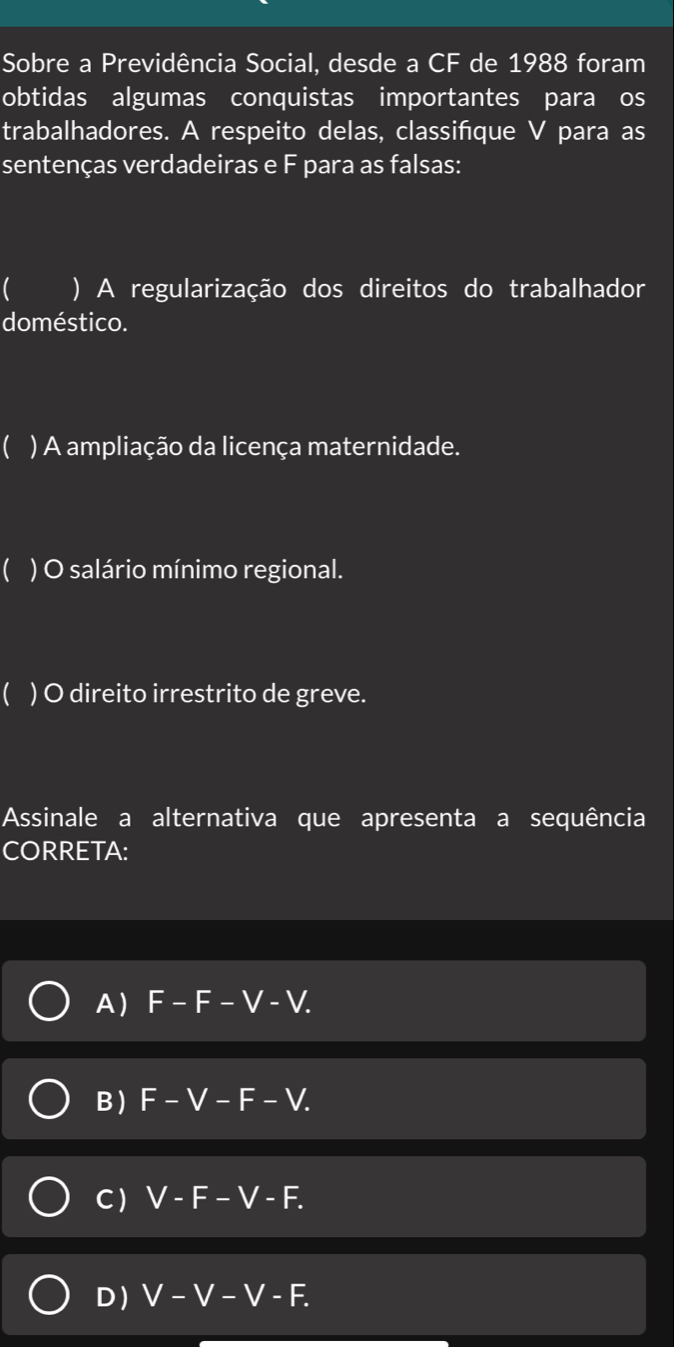Select answer A) F – F – V - V

[x=50, y=1001]
